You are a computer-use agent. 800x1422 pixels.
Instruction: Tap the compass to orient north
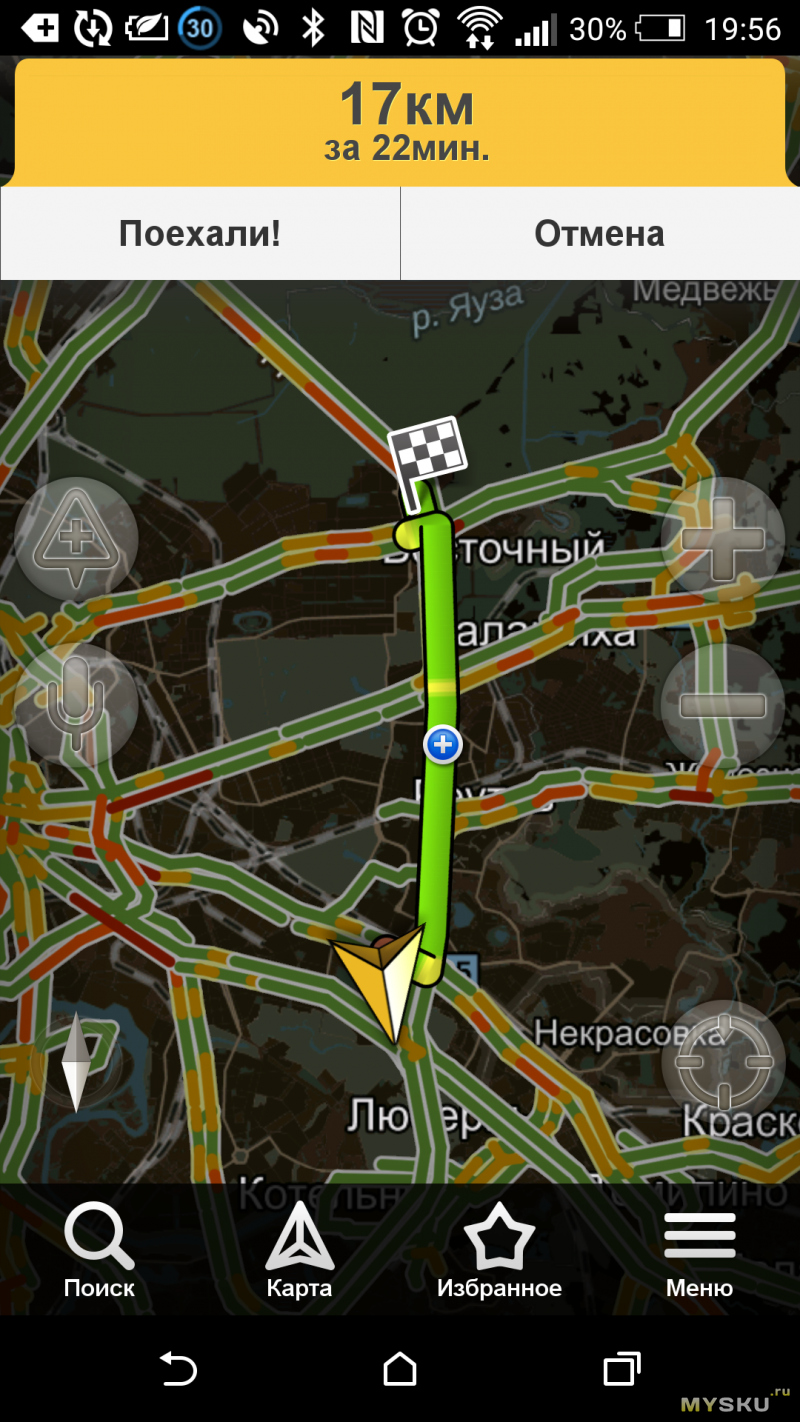pyautogui.click(x=76, y=1061)
